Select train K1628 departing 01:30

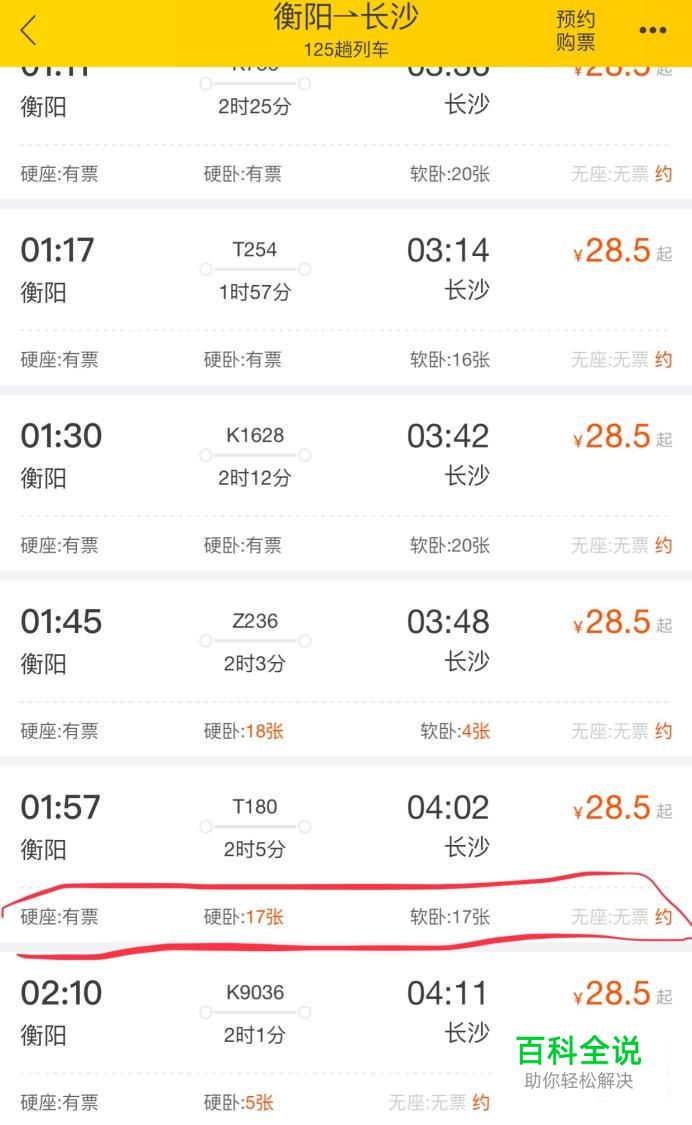tap(346, 483)
